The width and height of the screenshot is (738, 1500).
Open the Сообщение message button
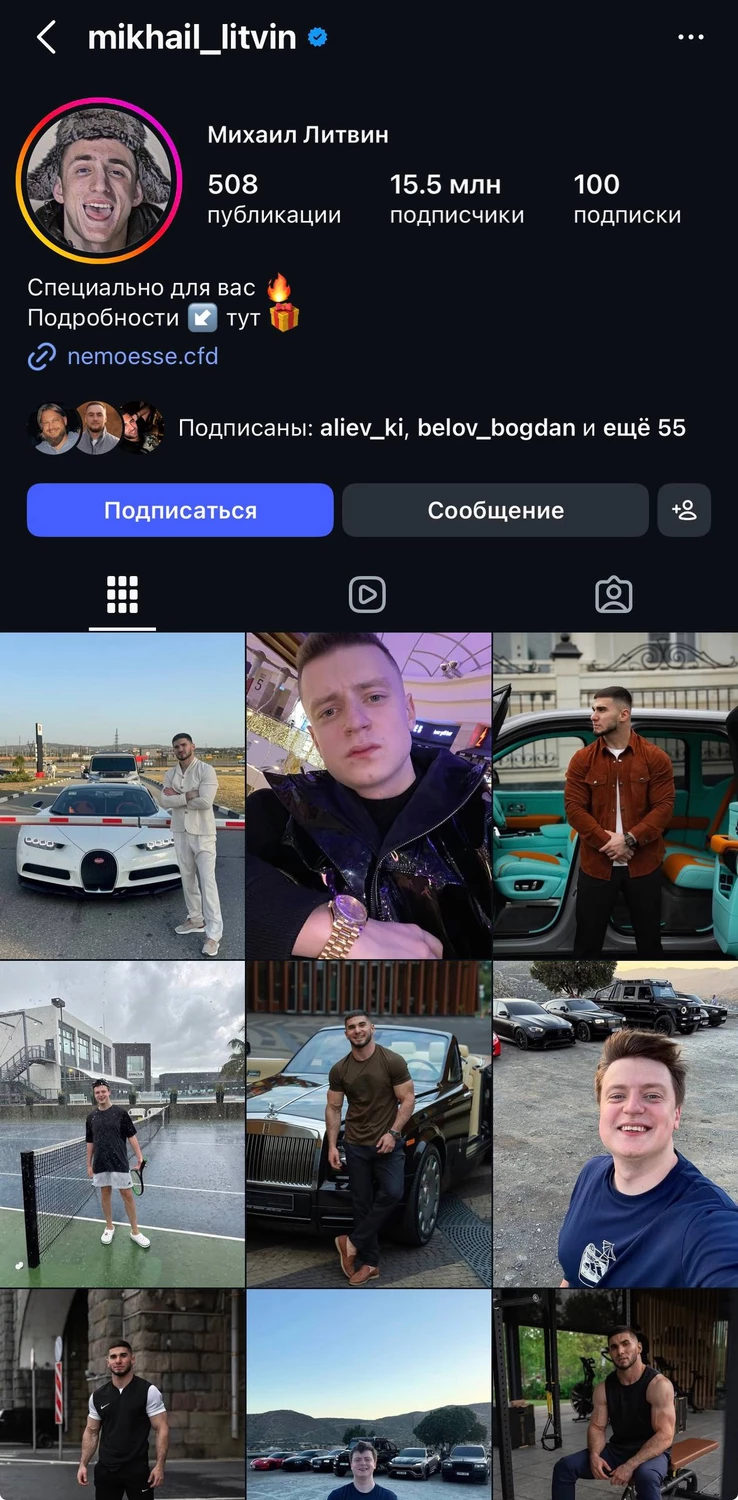(x=495, y=510)
